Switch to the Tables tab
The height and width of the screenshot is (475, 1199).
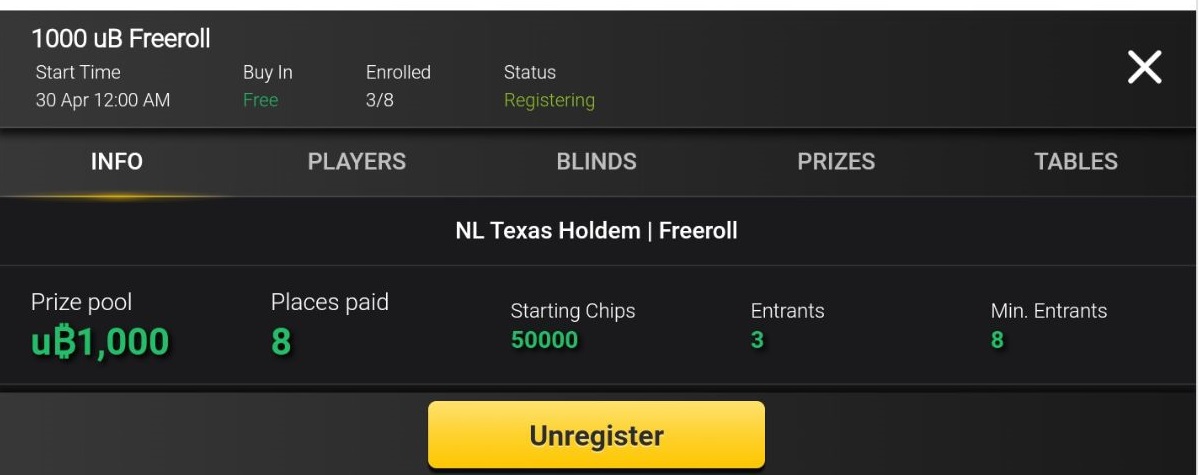click(1076, 162)
